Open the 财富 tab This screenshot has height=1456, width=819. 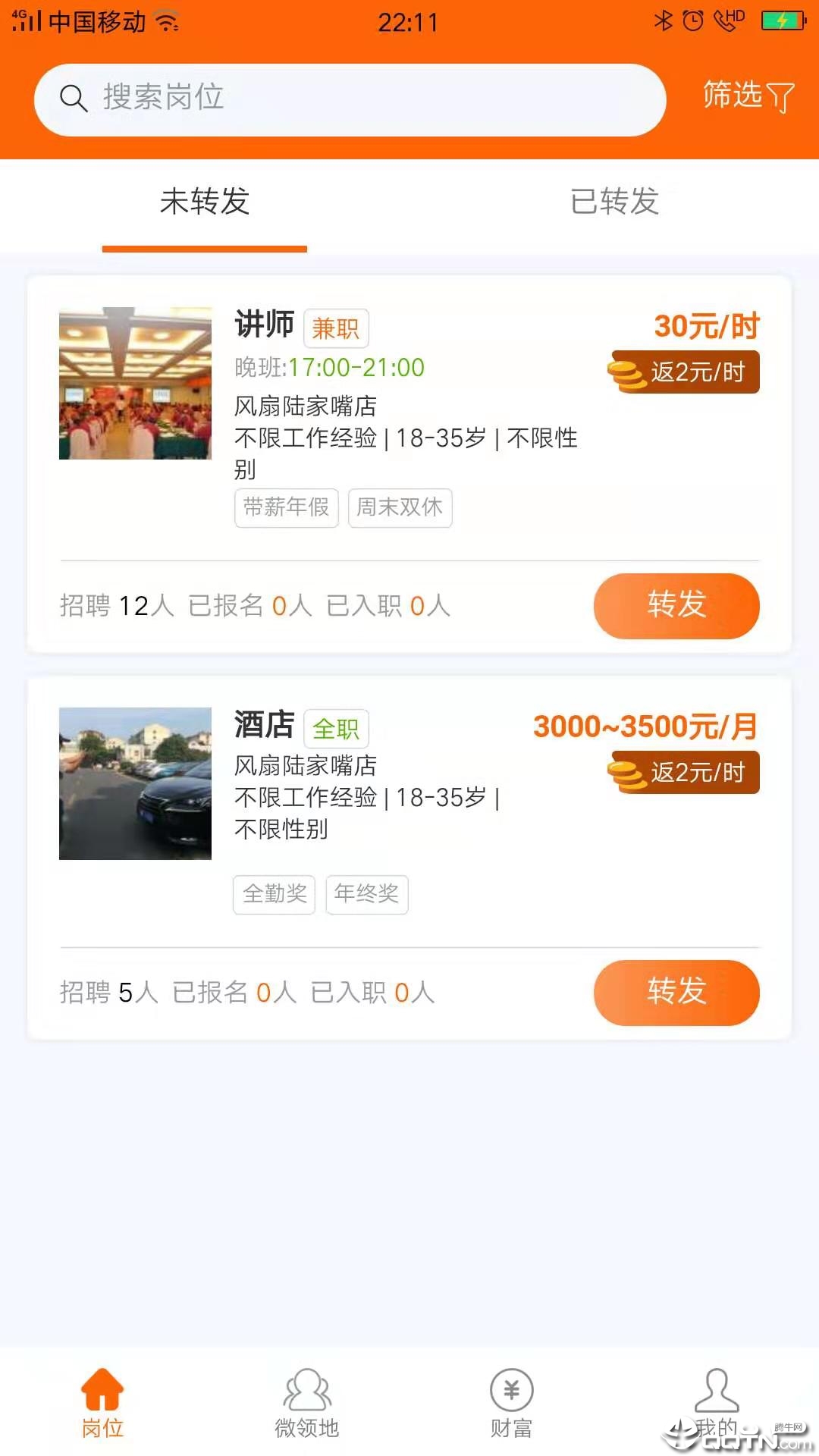coord(512,1403)
